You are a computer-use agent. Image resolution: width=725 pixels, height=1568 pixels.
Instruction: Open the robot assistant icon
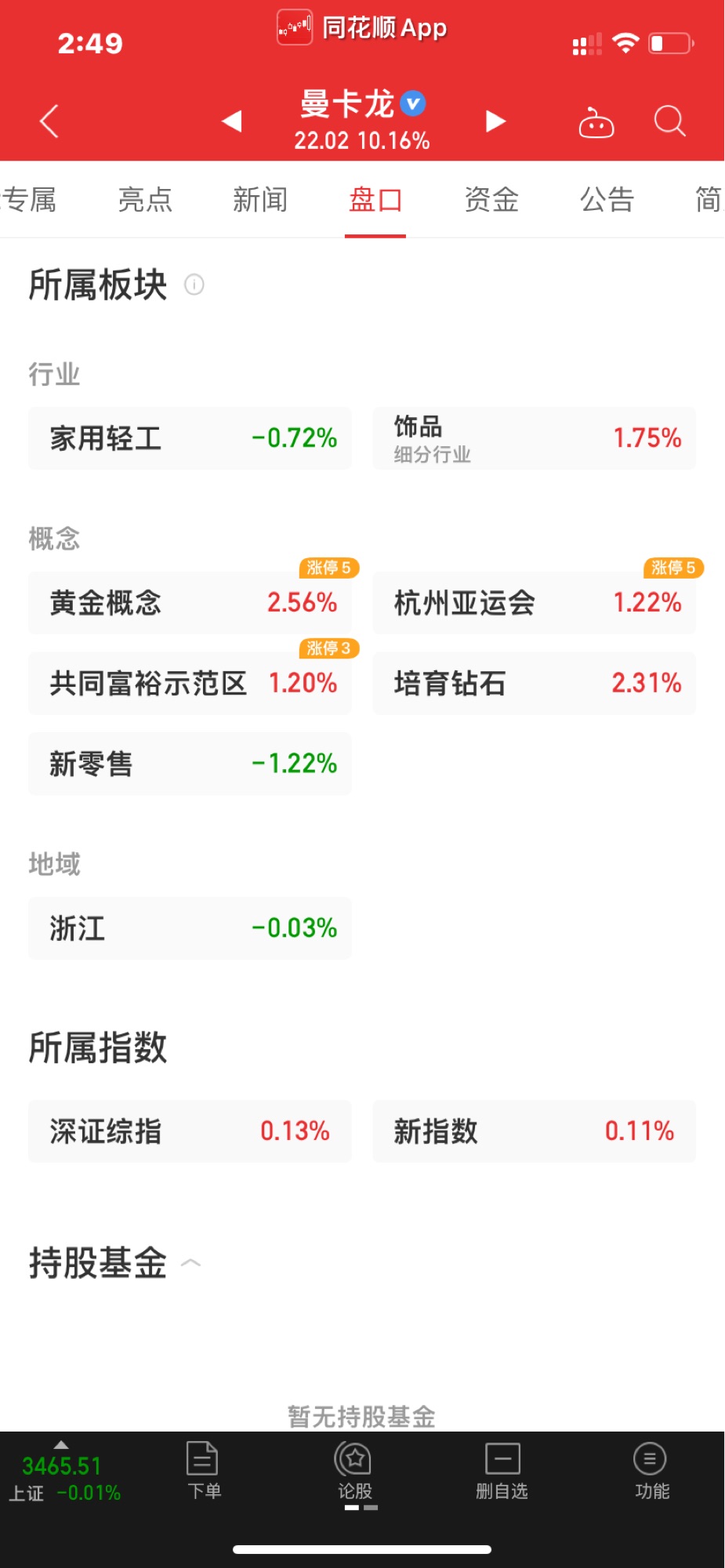tap(596, 122)
